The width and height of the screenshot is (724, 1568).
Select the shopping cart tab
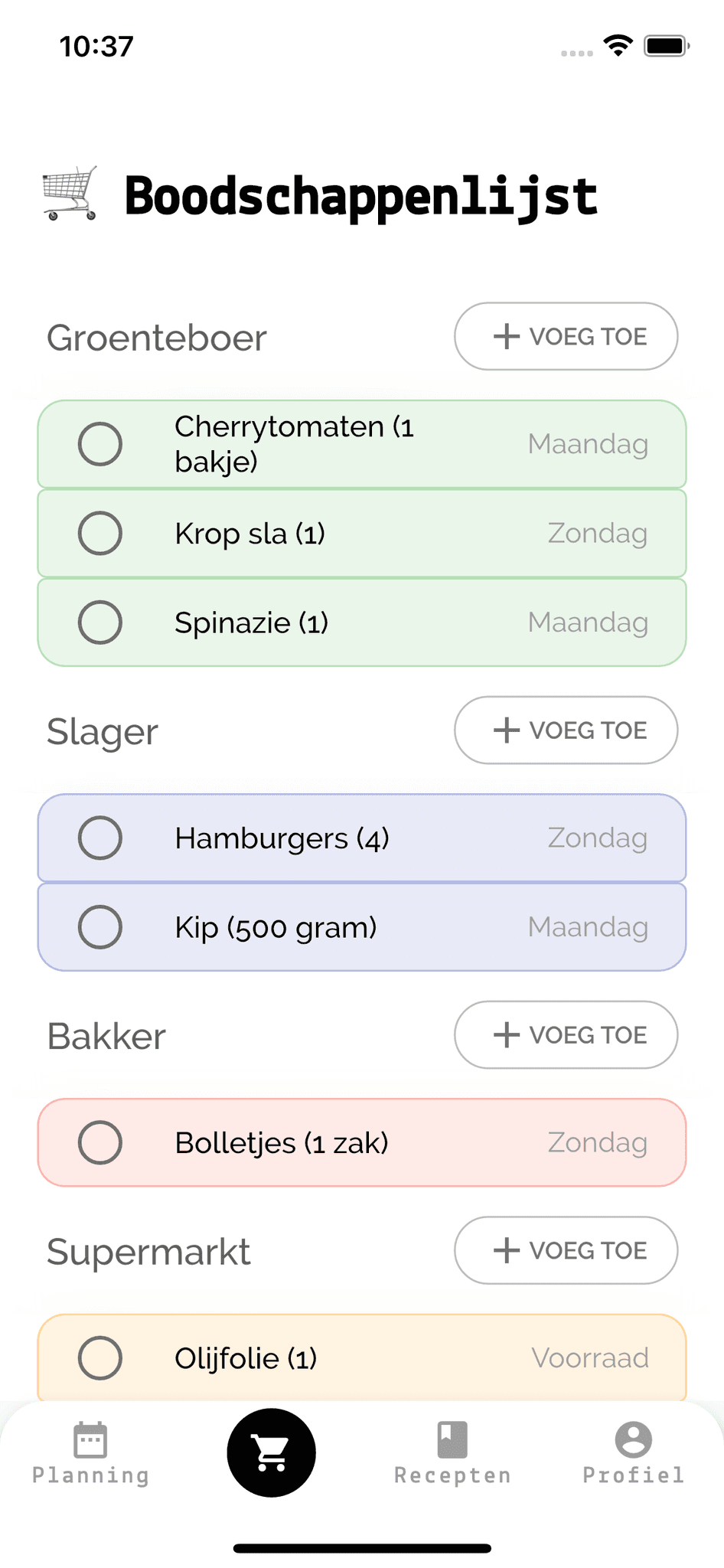click(271, 1452)
